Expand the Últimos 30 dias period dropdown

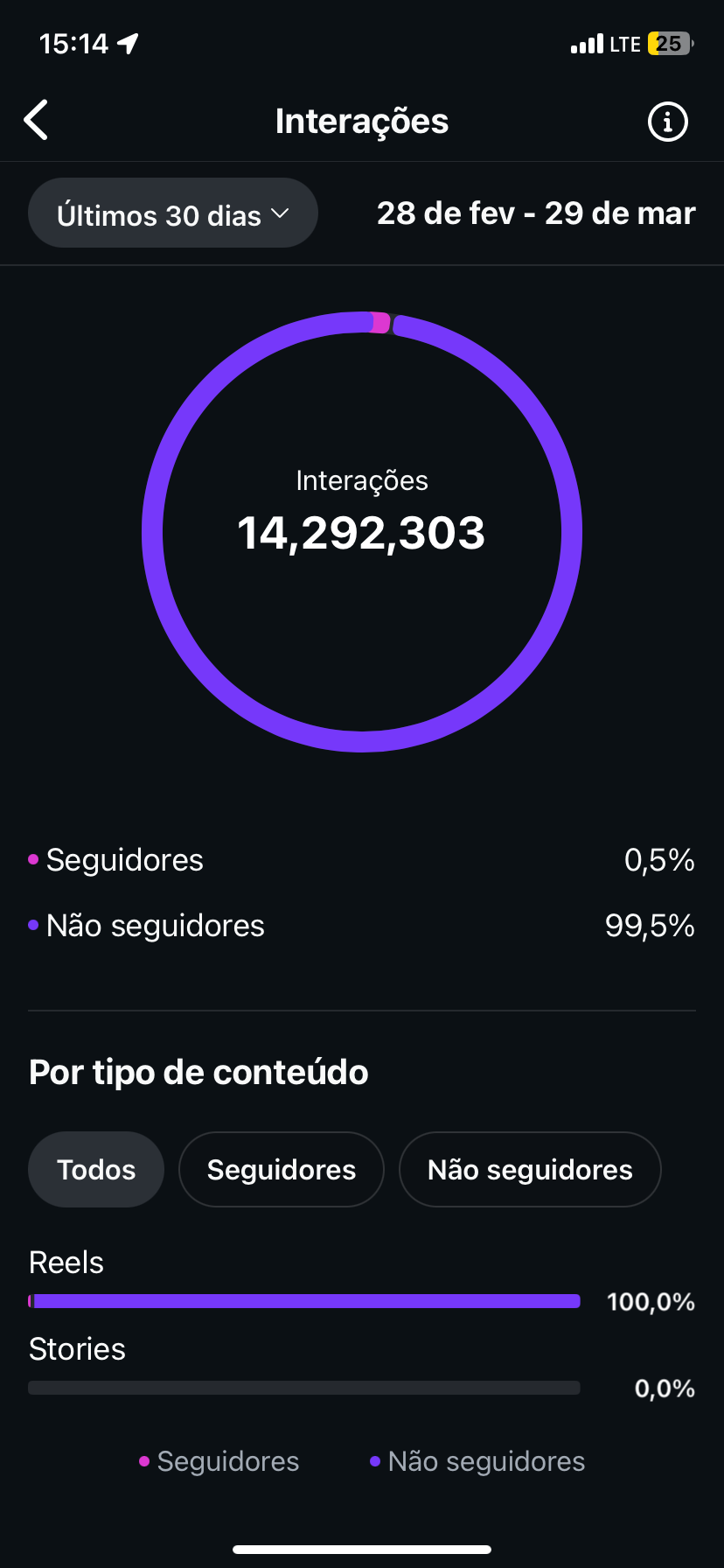click(x=173, y=213)
